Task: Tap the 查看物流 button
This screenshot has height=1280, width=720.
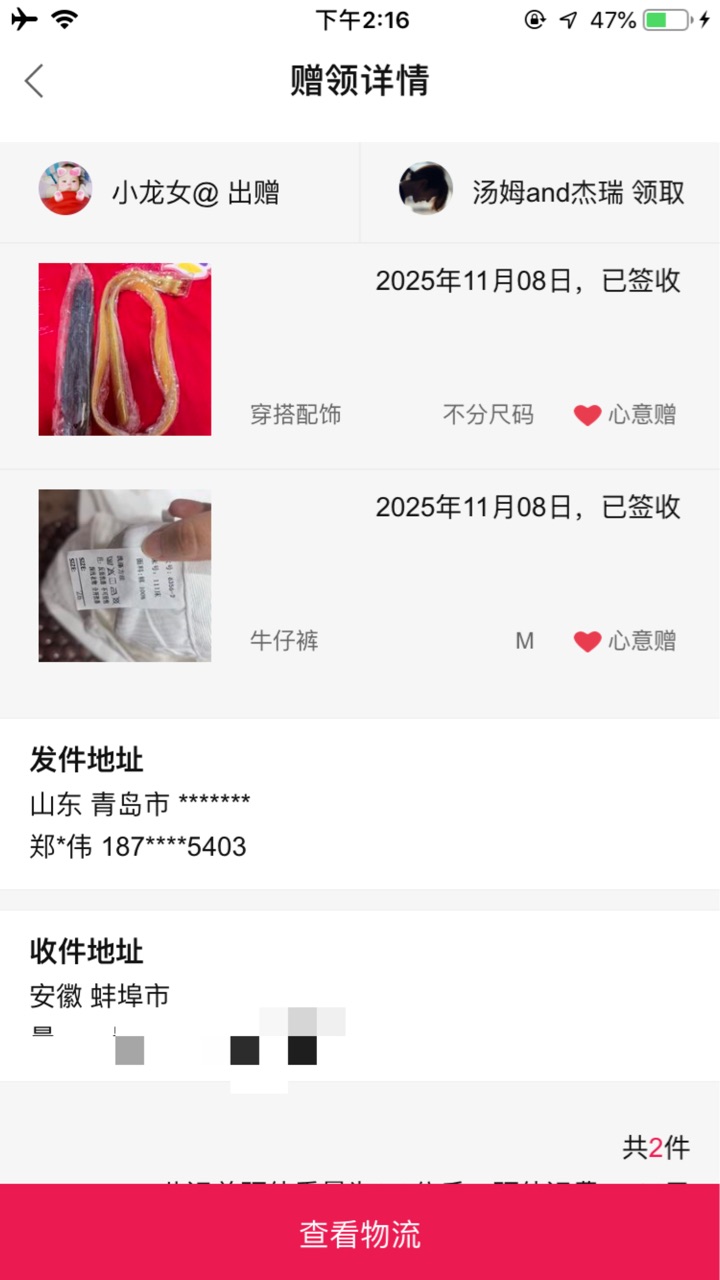Action: click(360, 1233)
